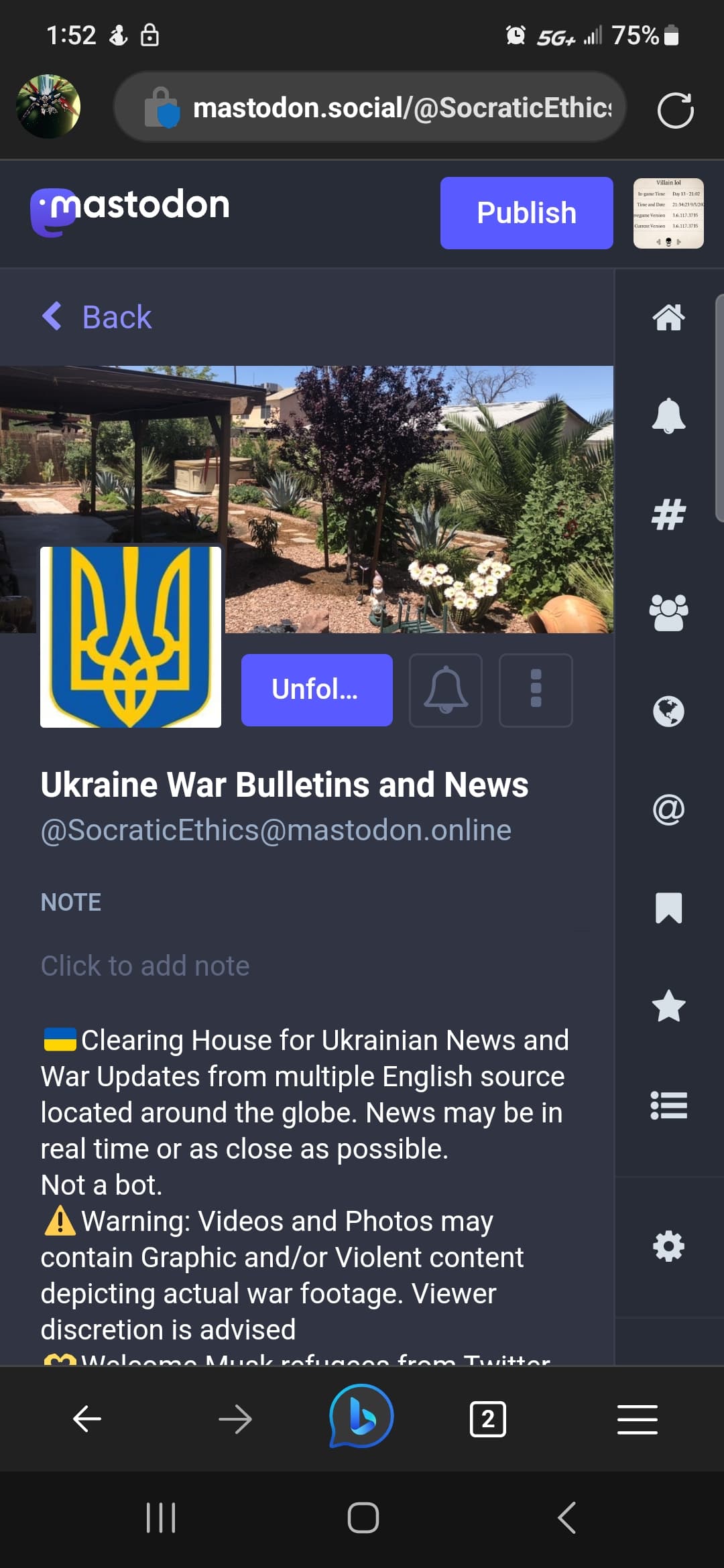Open Favourites star icon
Viewport: 724px width, 1568px height.
coord(668,1006)
